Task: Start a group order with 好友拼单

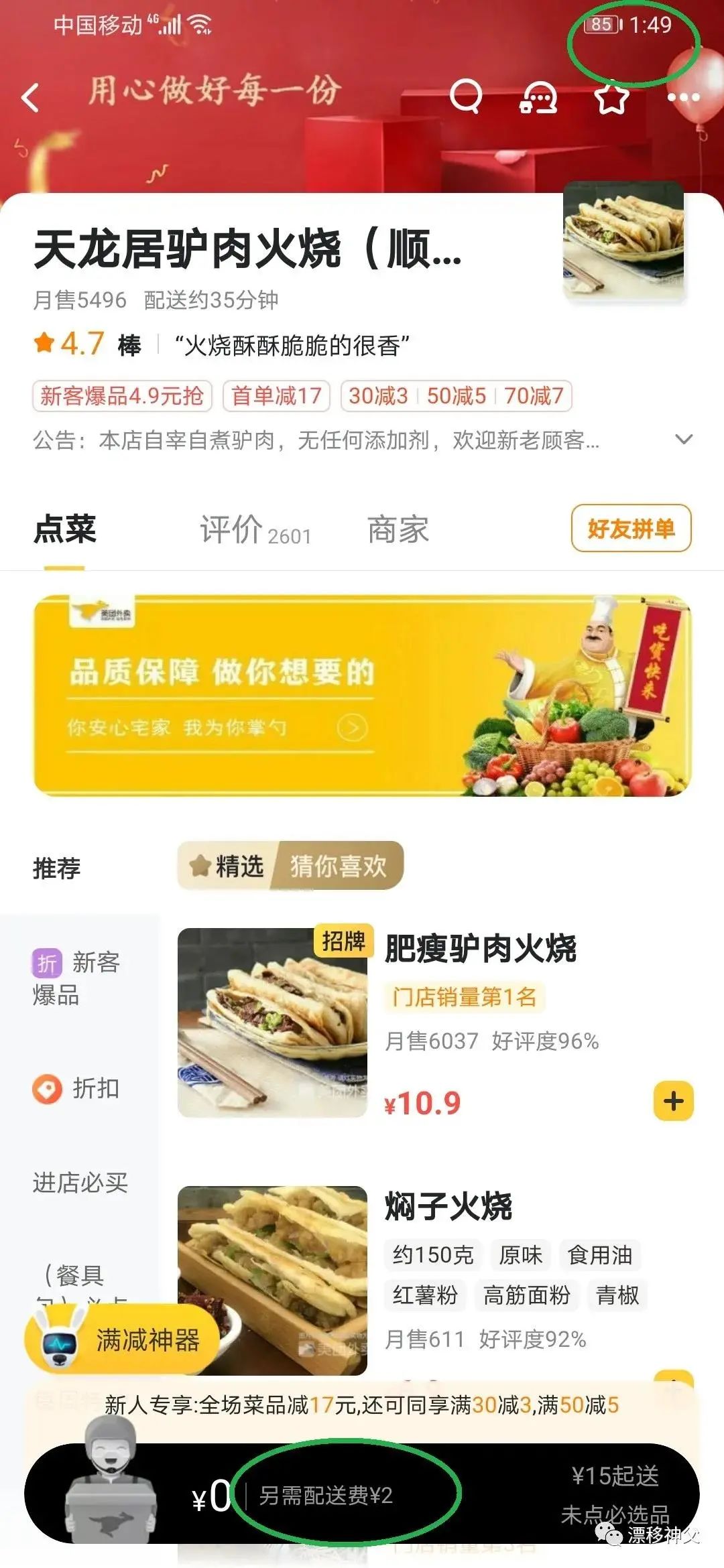Action: [631, 529]
